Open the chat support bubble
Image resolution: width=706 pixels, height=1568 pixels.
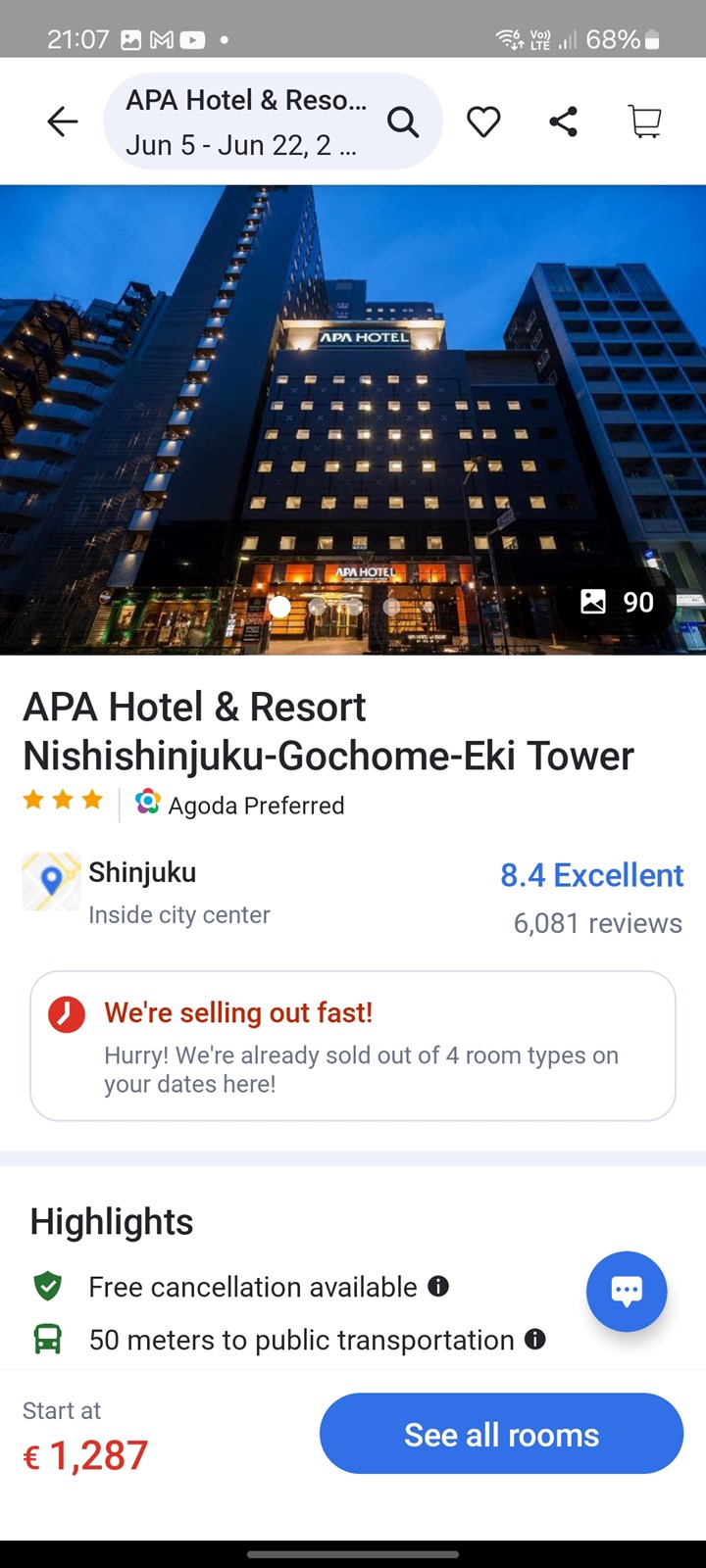click(627, 1291)
